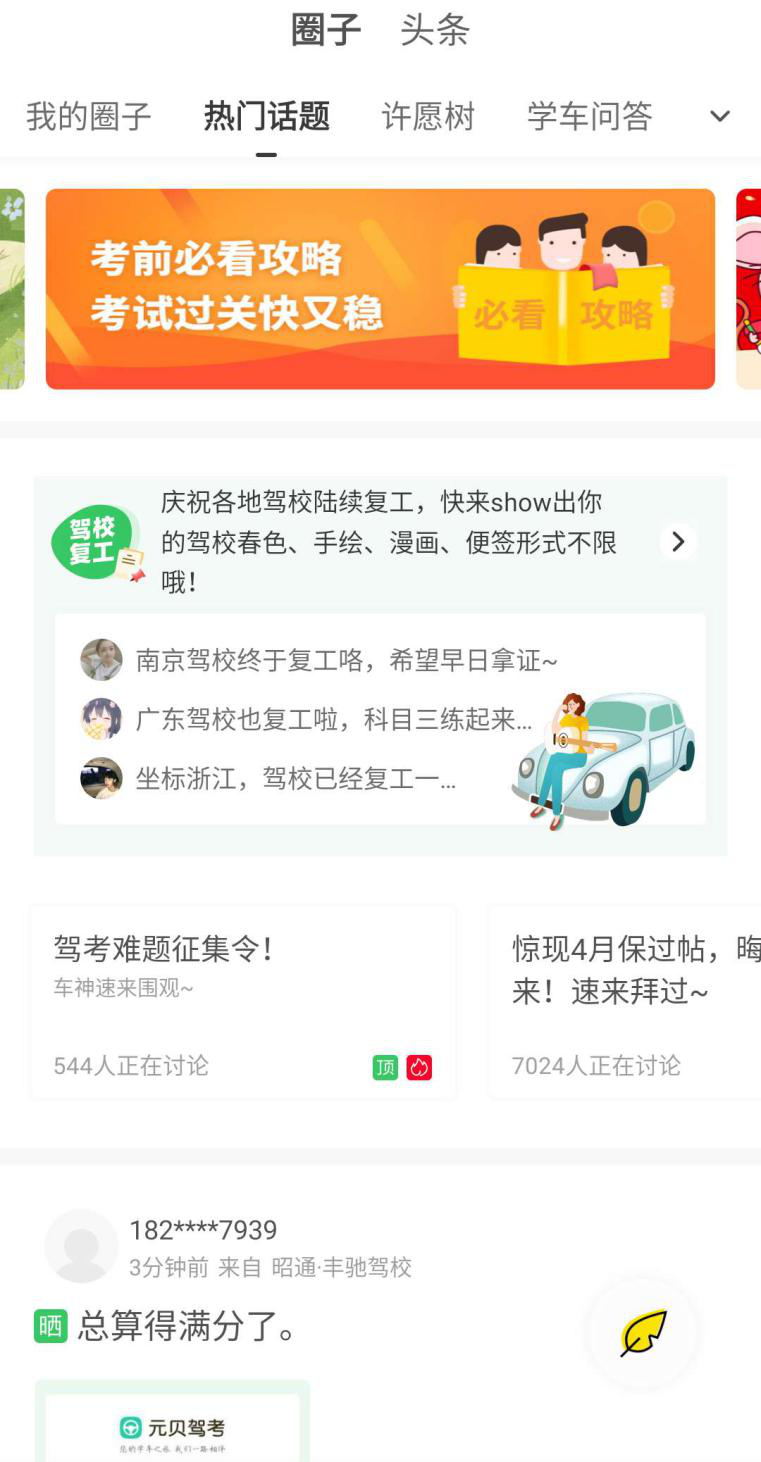This screenshot has width=761, height=1462.
Task: Expand the tab list dropdown arrow
Action: [719, 117]
